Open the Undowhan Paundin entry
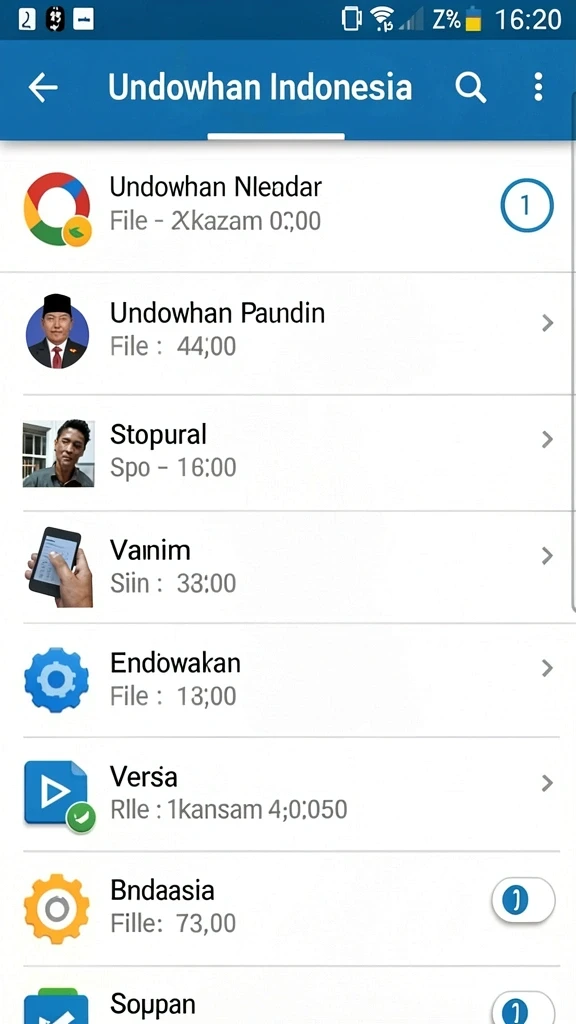Screen dimensions: 576x1024 (x=288, y=333)
